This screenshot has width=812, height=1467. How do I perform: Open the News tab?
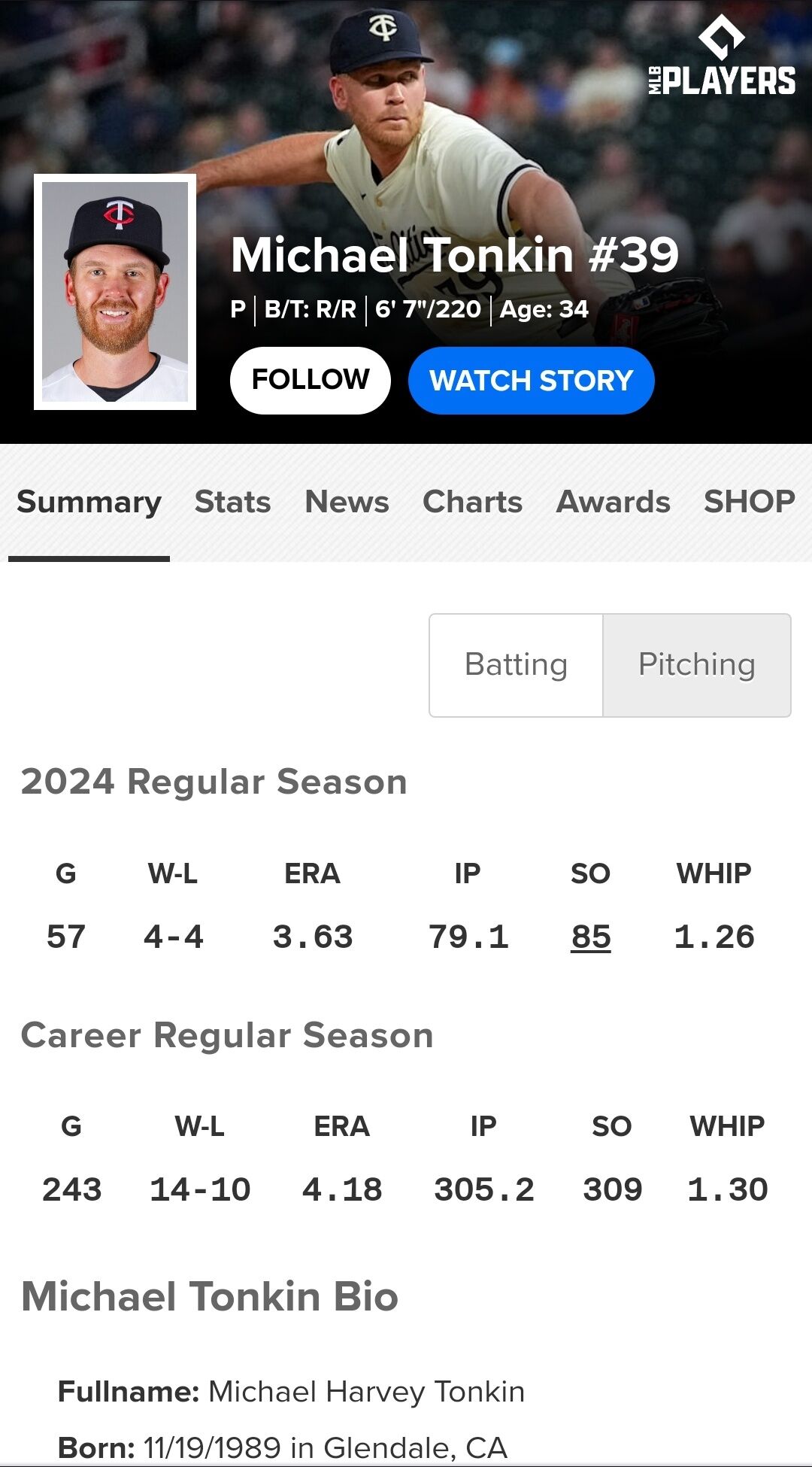pyautogui.click(x=347, y=503)
